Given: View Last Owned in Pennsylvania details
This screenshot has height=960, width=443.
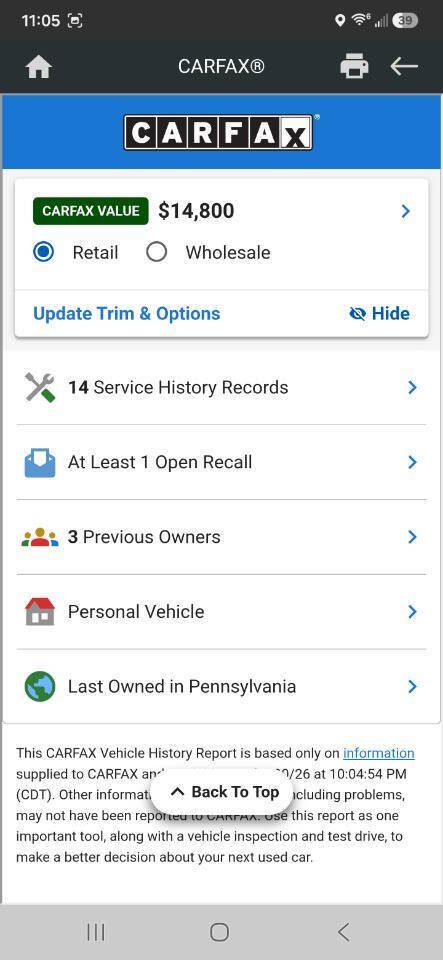Looking at the screenshot, I should click(x=222, y=686).
